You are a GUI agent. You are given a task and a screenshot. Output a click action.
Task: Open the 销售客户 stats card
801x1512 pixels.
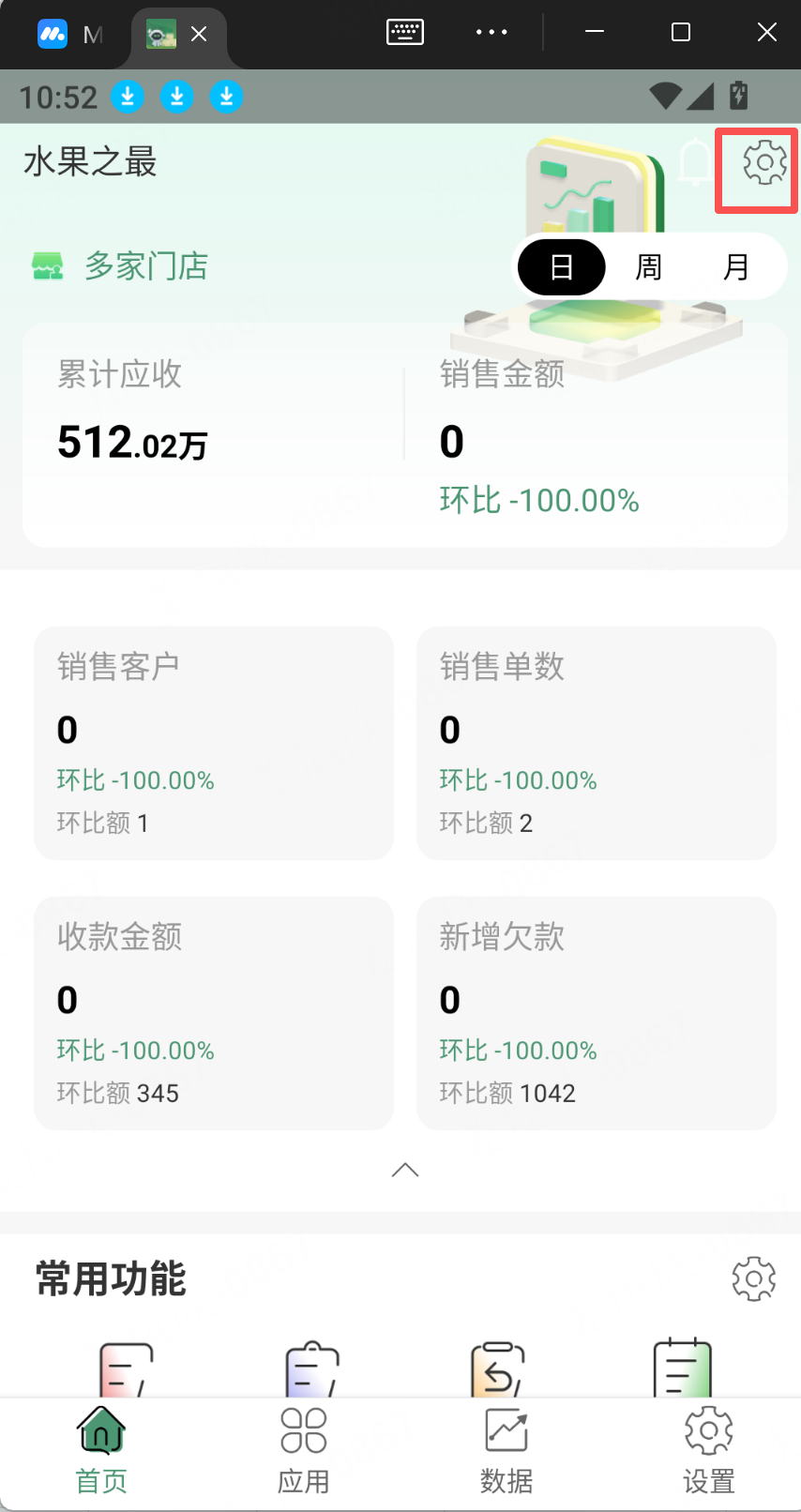(213, 742)
